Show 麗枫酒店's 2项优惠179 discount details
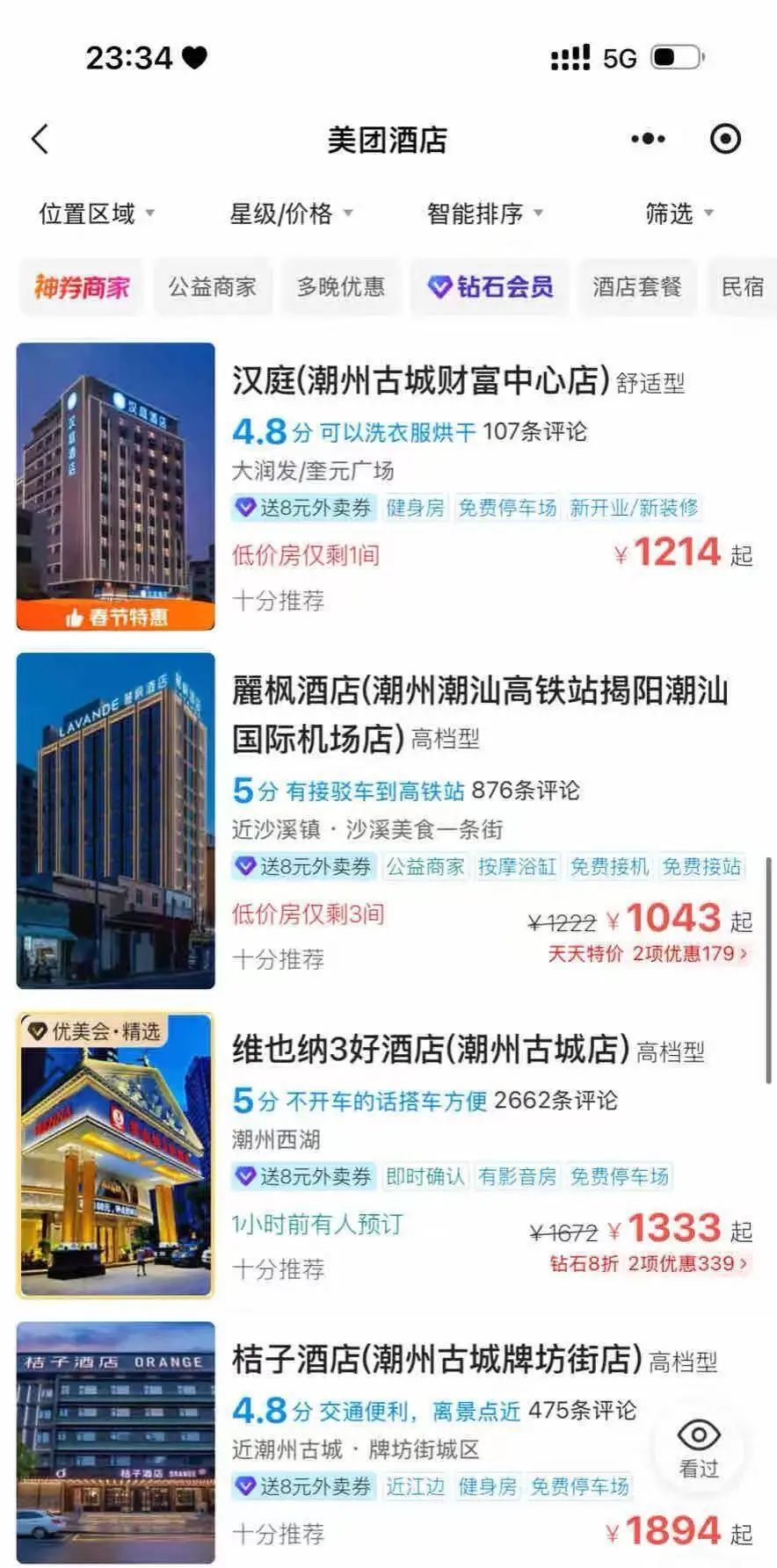The width and height of the screenshot is (777, 1568). 691,954
